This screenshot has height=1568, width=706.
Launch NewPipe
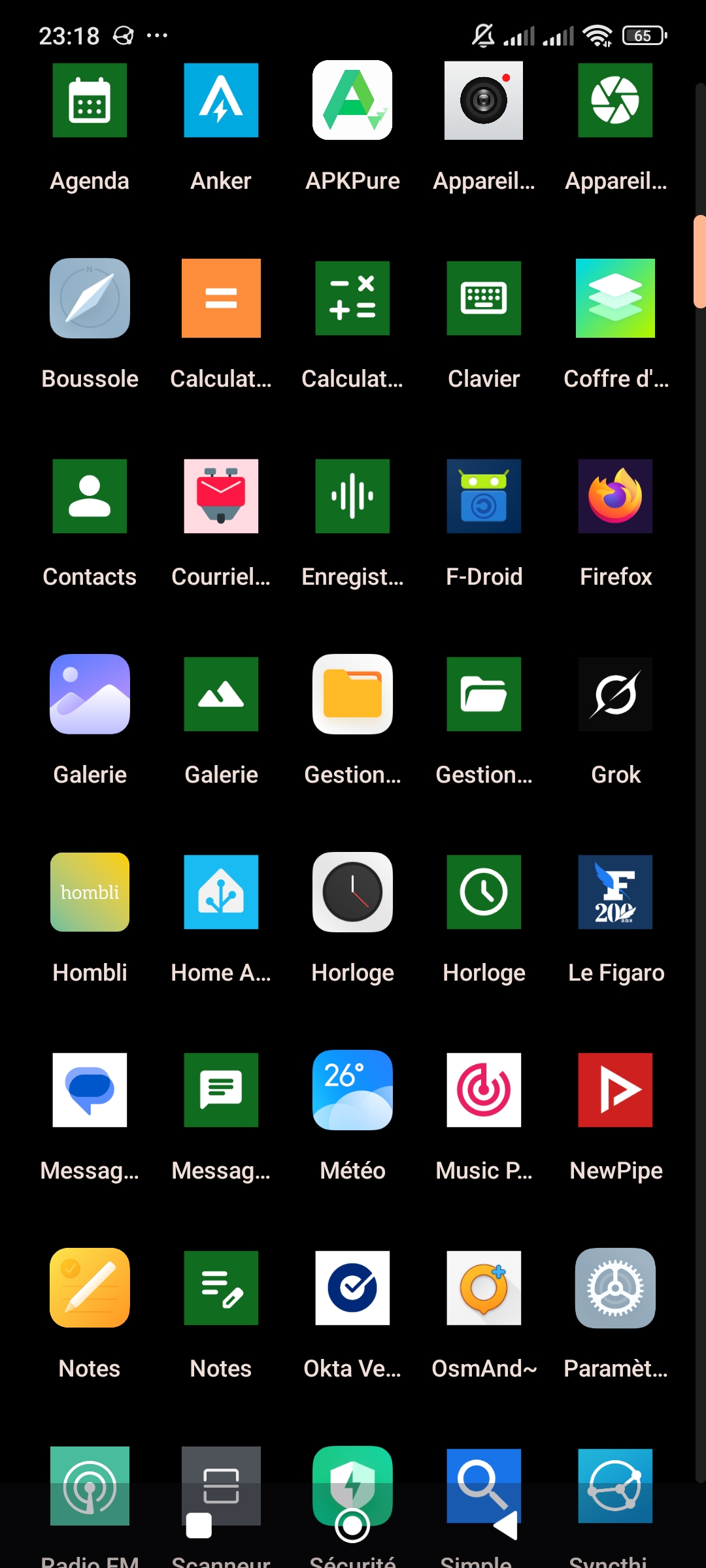tap(615, 1090)
